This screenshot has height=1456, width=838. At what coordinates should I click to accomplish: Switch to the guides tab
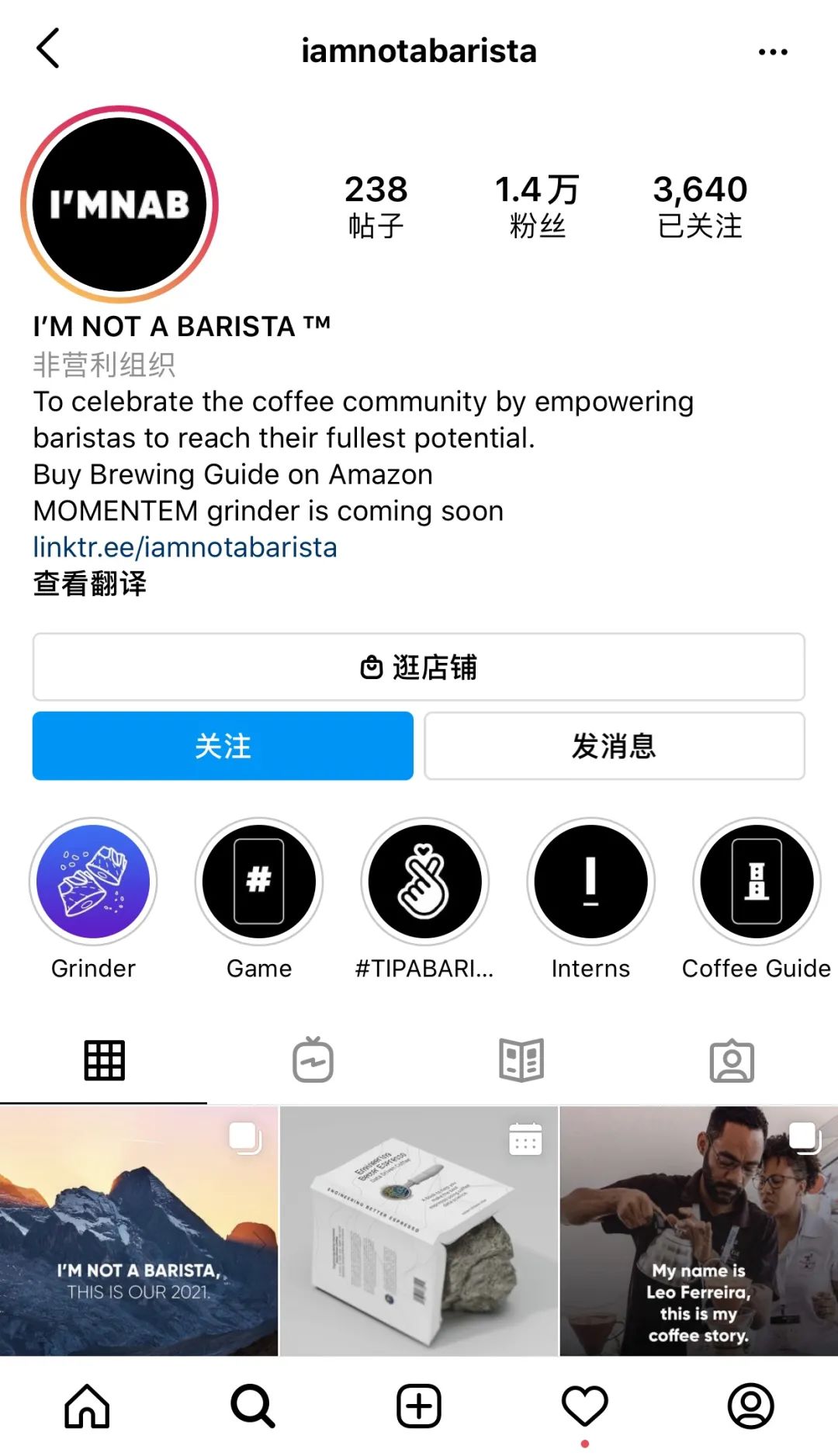pos(521,1060)
